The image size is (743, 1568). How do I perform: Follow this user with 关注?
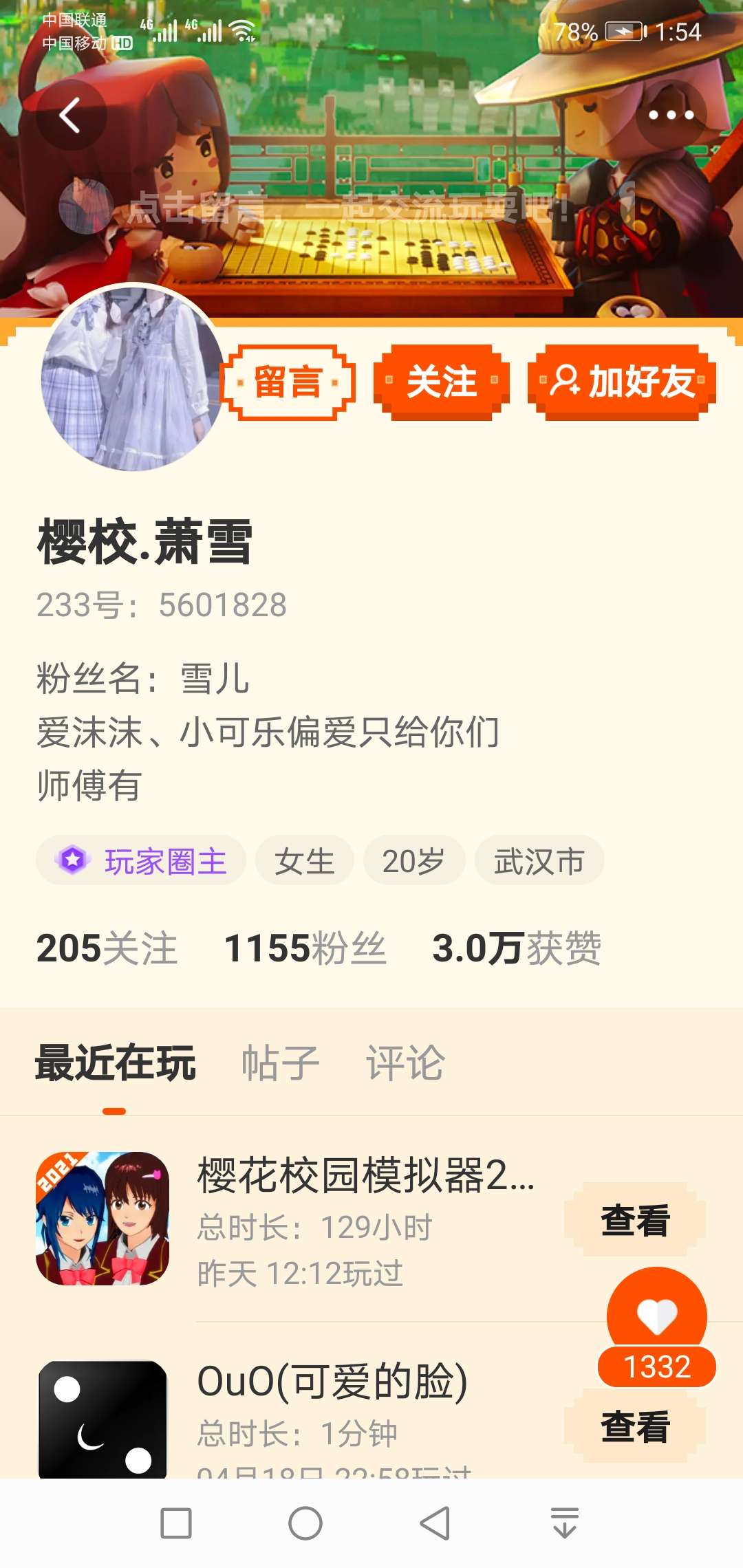click(x=442, y=382)
